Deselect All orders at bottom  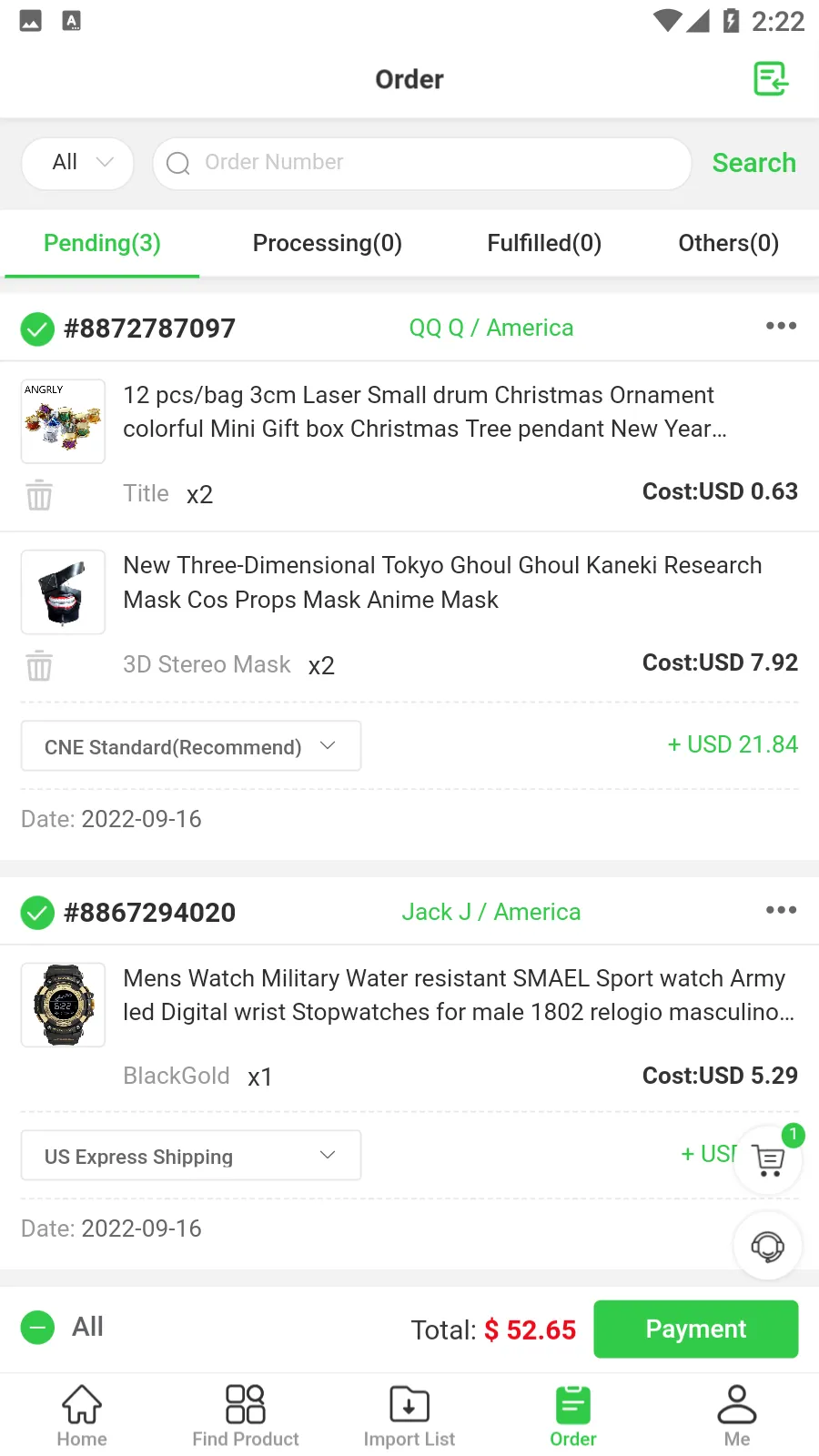(37, 1328)
